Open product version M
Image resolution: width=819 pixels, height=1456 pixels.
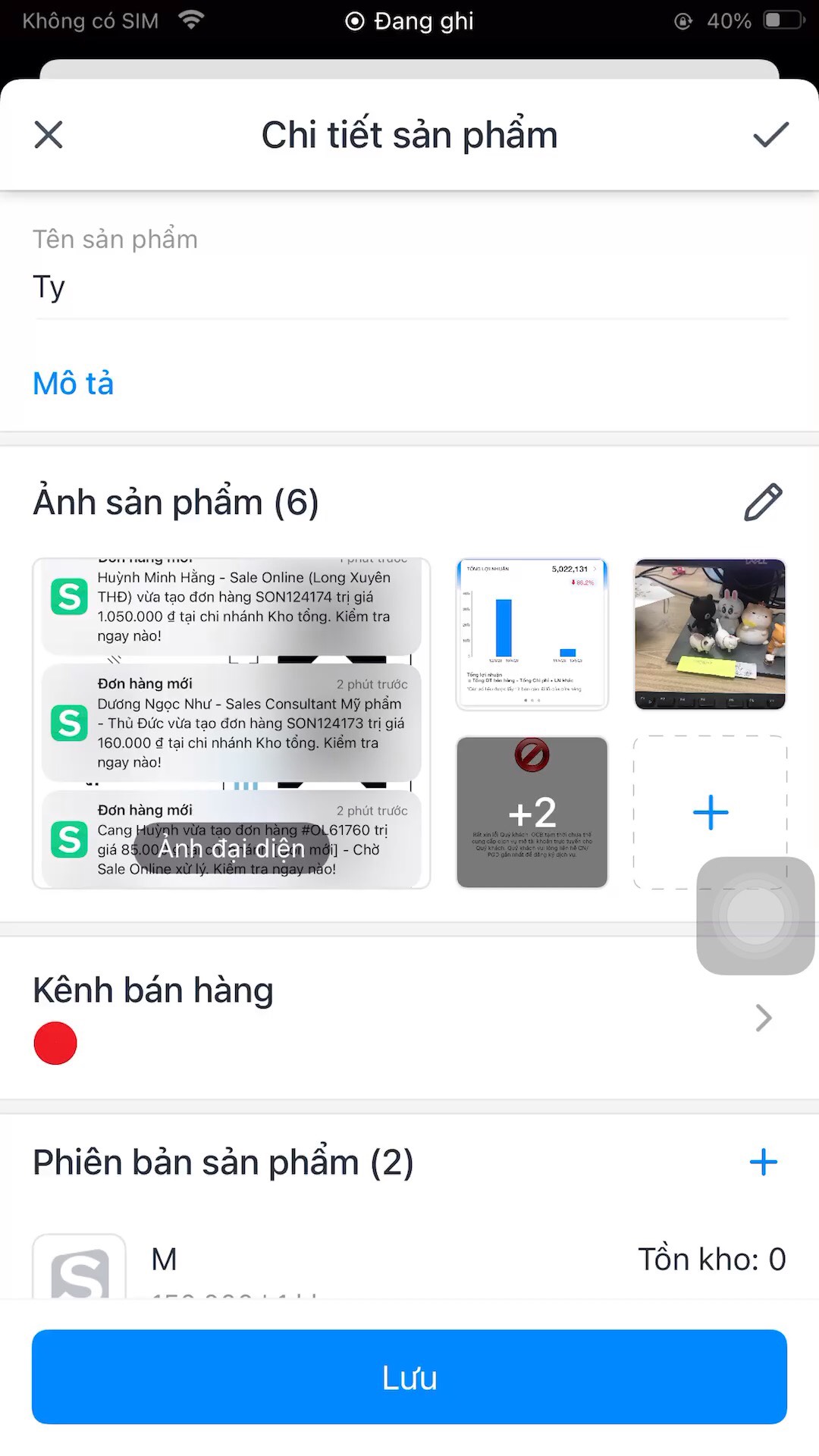coord(409,1263)
